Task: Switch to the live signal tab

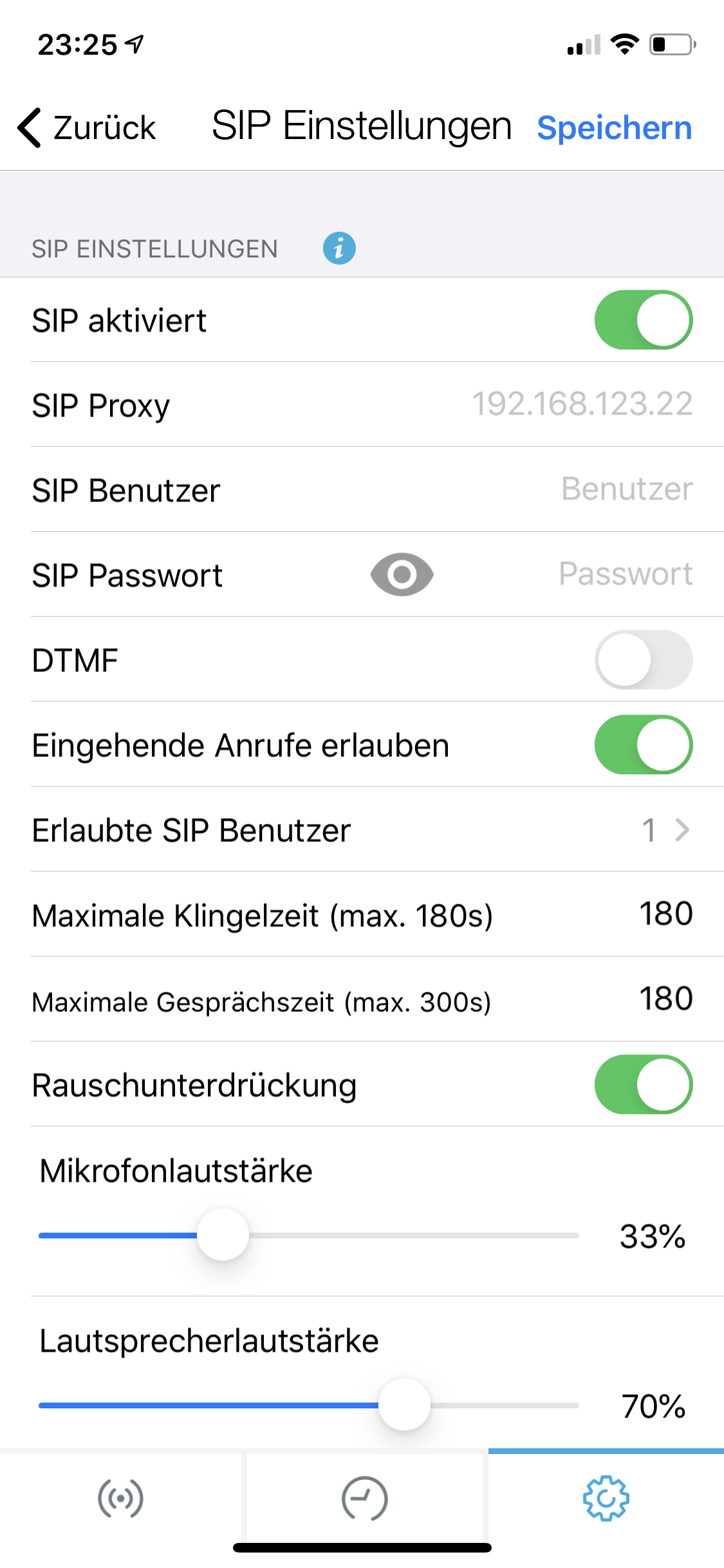Action: coord(120,1498)
